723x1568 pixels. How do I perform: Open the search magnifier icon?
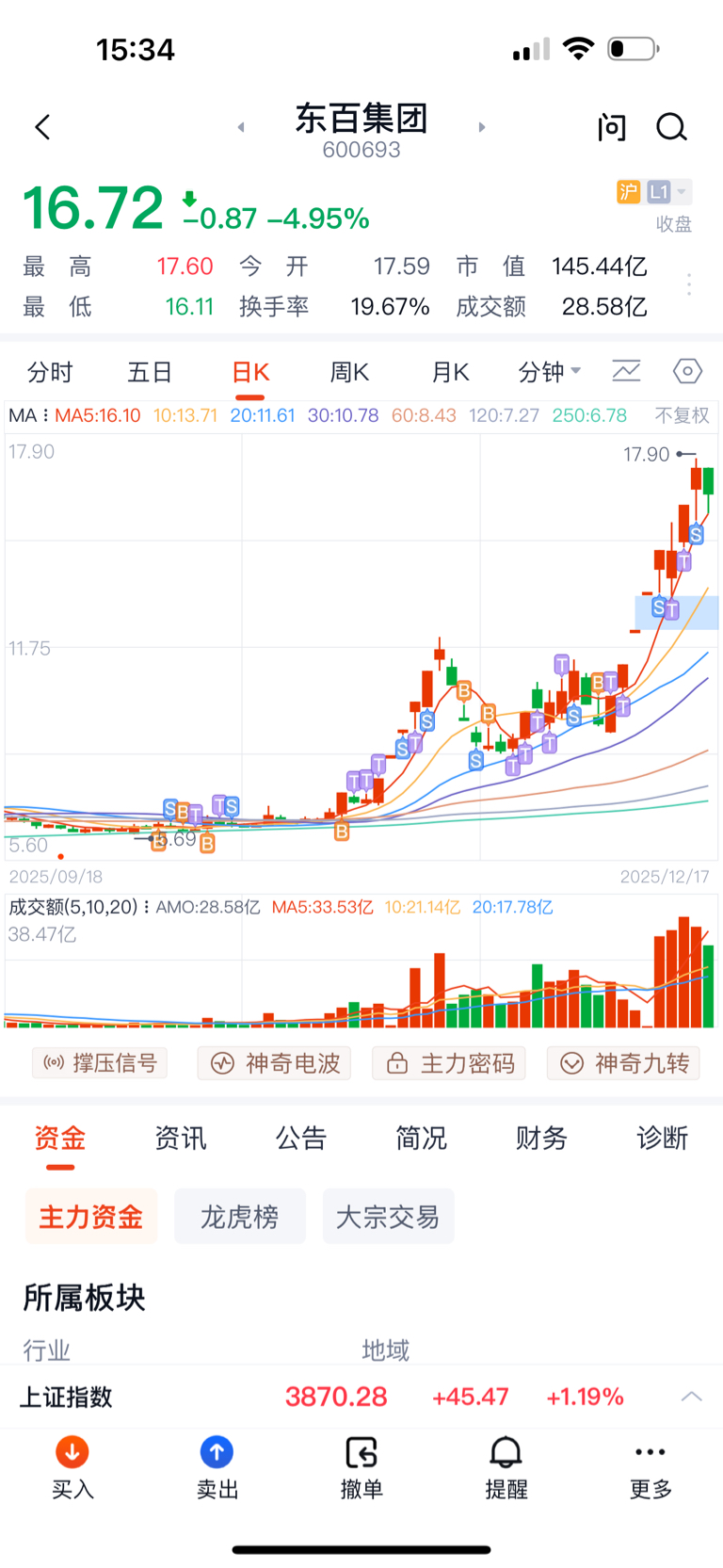(x=671, y=127)
